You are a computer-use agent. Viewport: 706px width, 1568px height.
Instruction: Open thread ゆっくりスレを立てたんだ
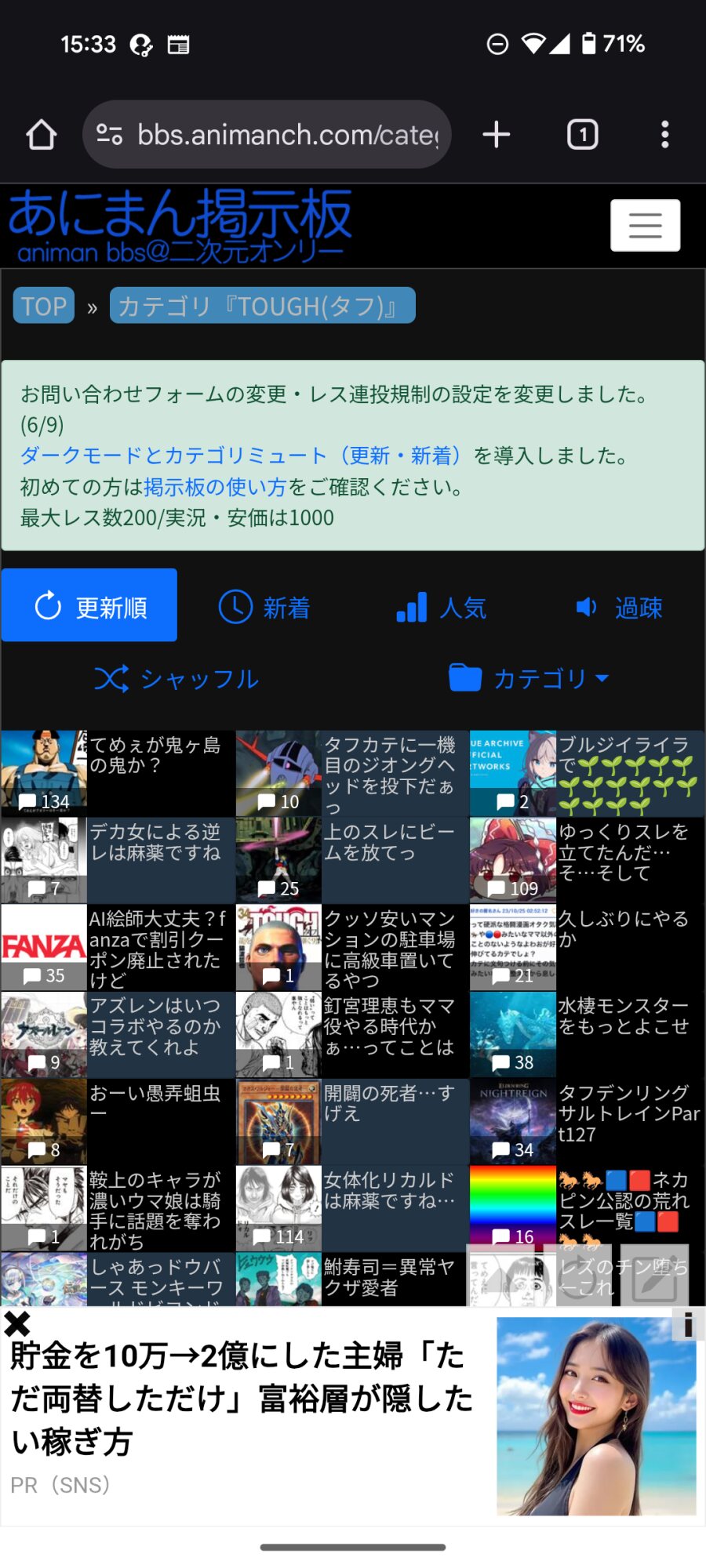[587, 860]
